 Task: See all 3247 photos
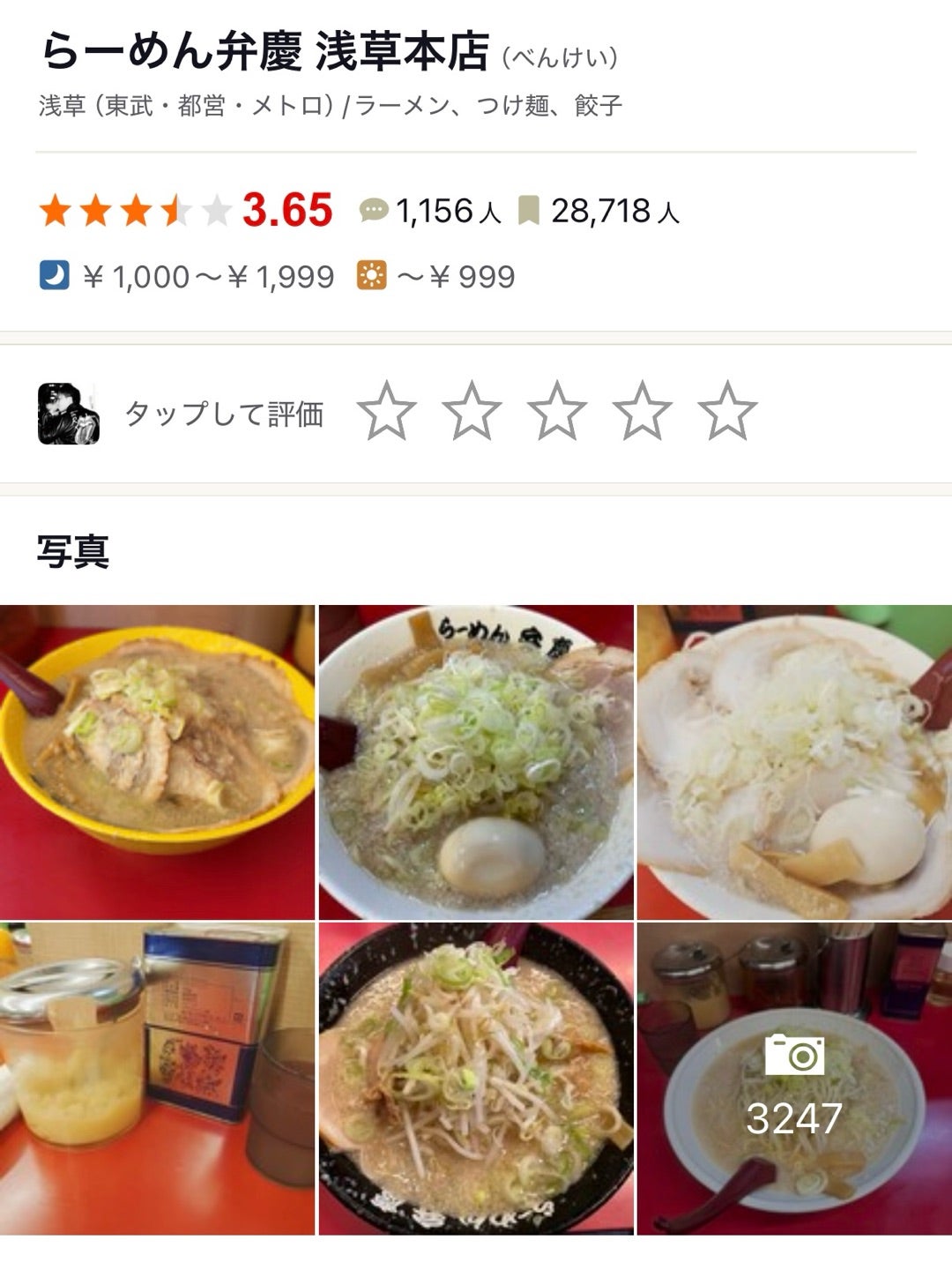click(794, 1078)
